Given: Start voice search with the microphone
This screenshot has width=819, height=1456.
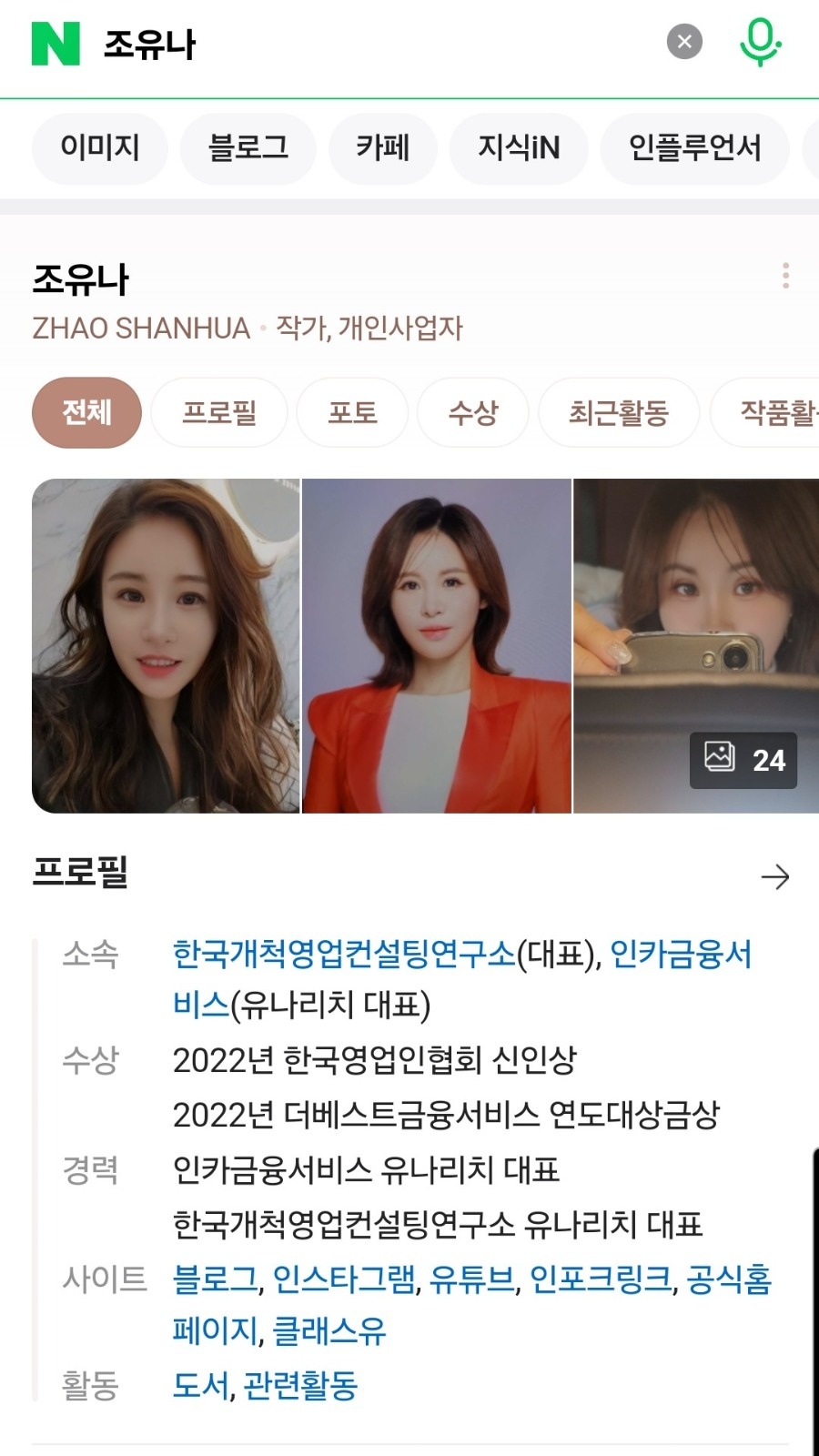Looking at the screenshot, I should coord(760,42).
